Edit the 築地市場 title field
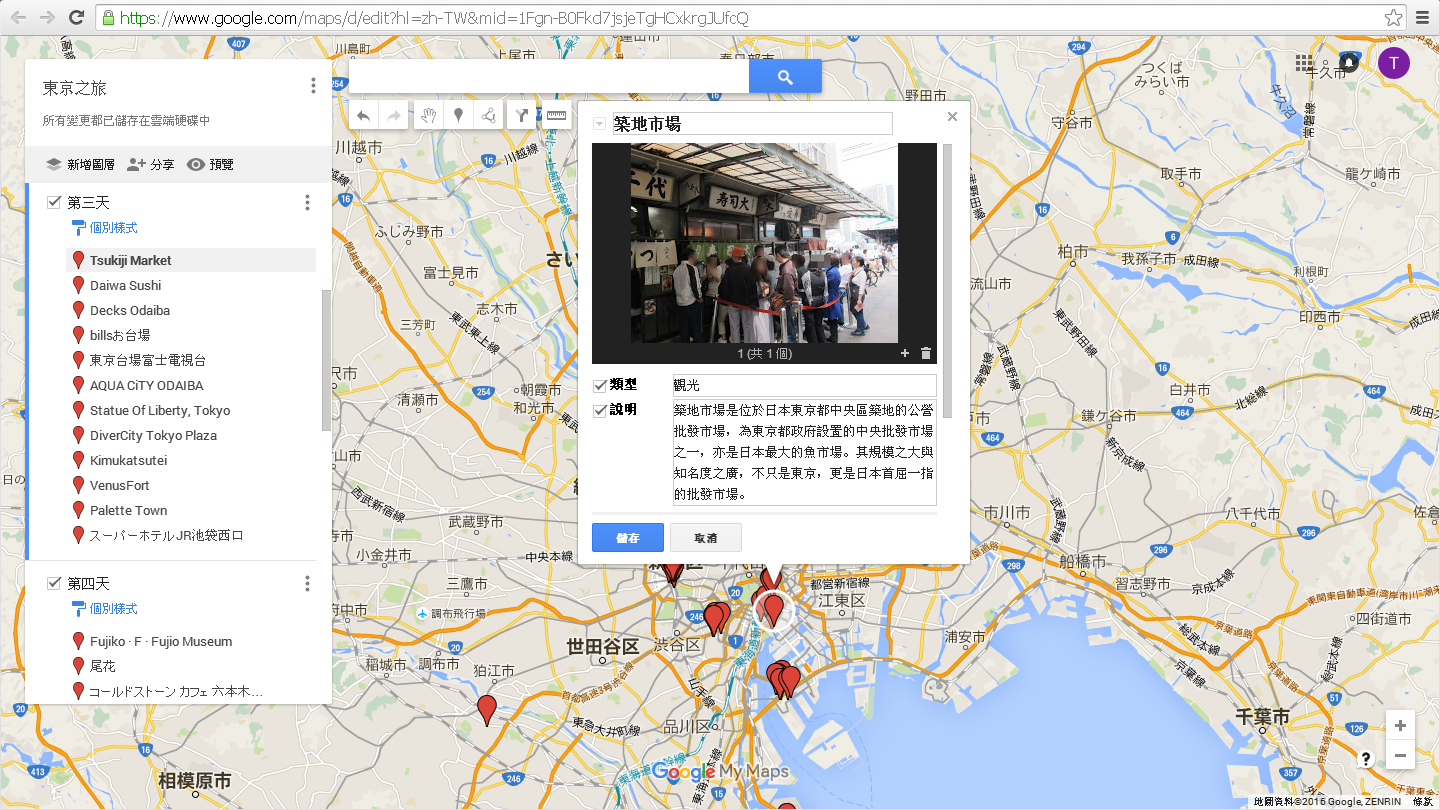The height and width of the screenshot is (810, 1440). click(x=750, y=124)
